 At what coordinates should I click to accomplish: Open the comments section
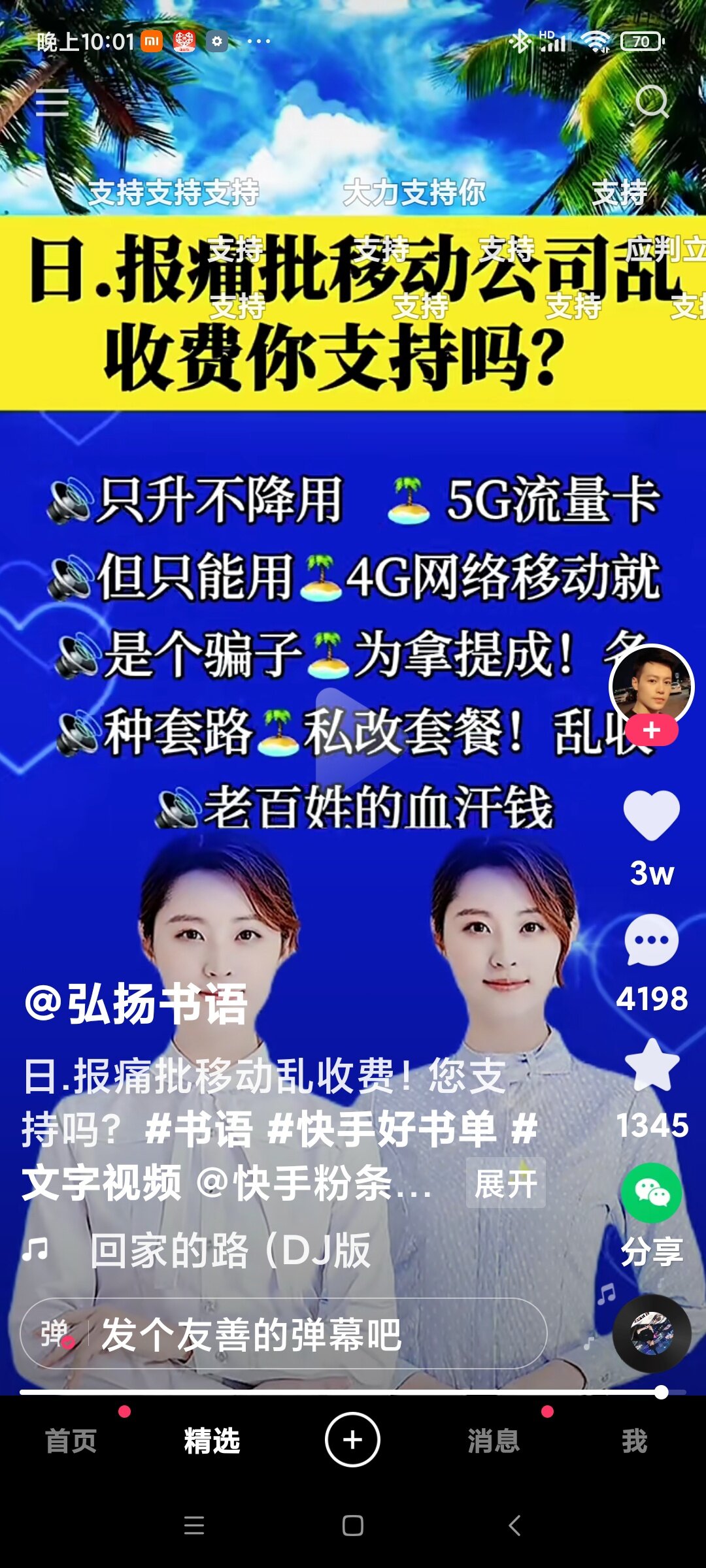point(651,941)
